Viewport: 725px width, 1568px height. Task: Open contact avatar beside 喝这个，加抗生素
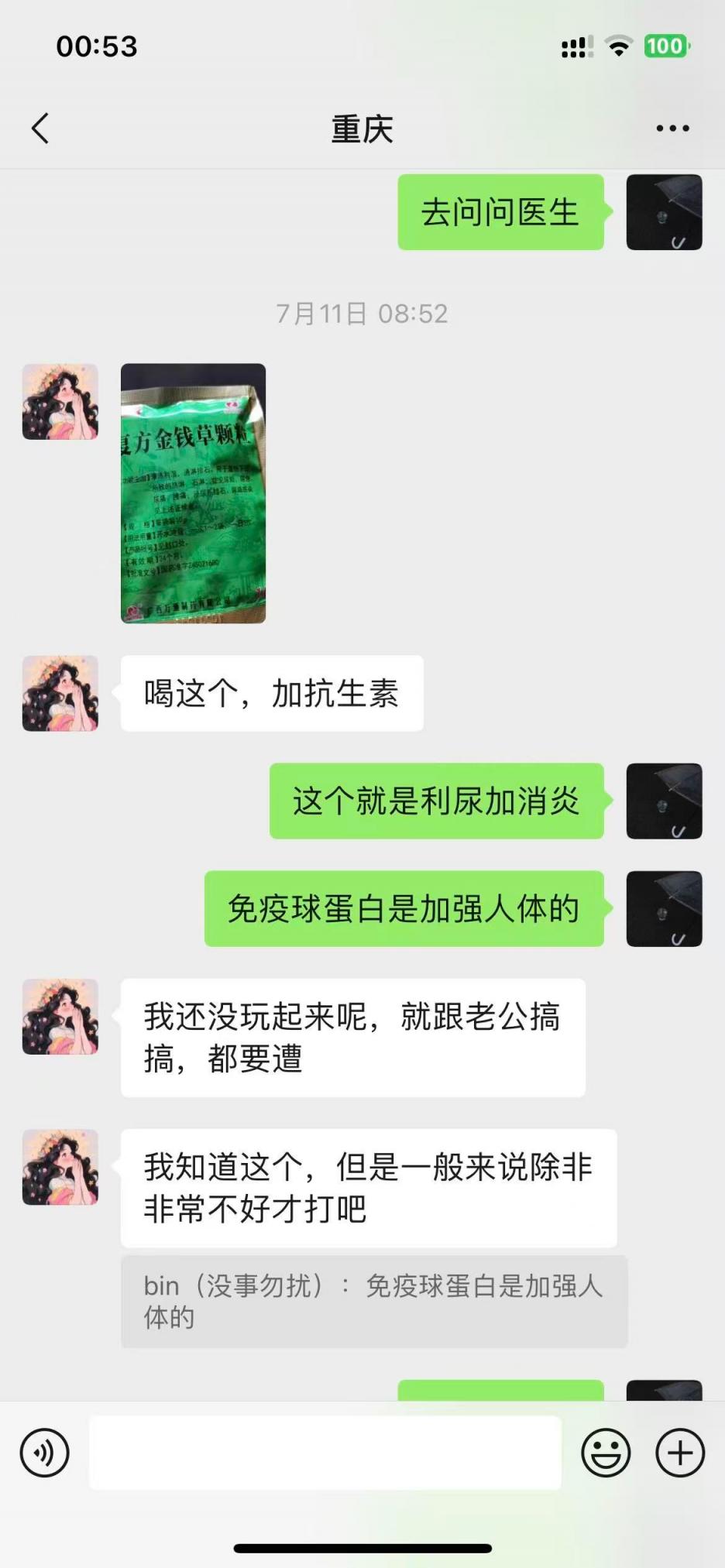[60, 694]
